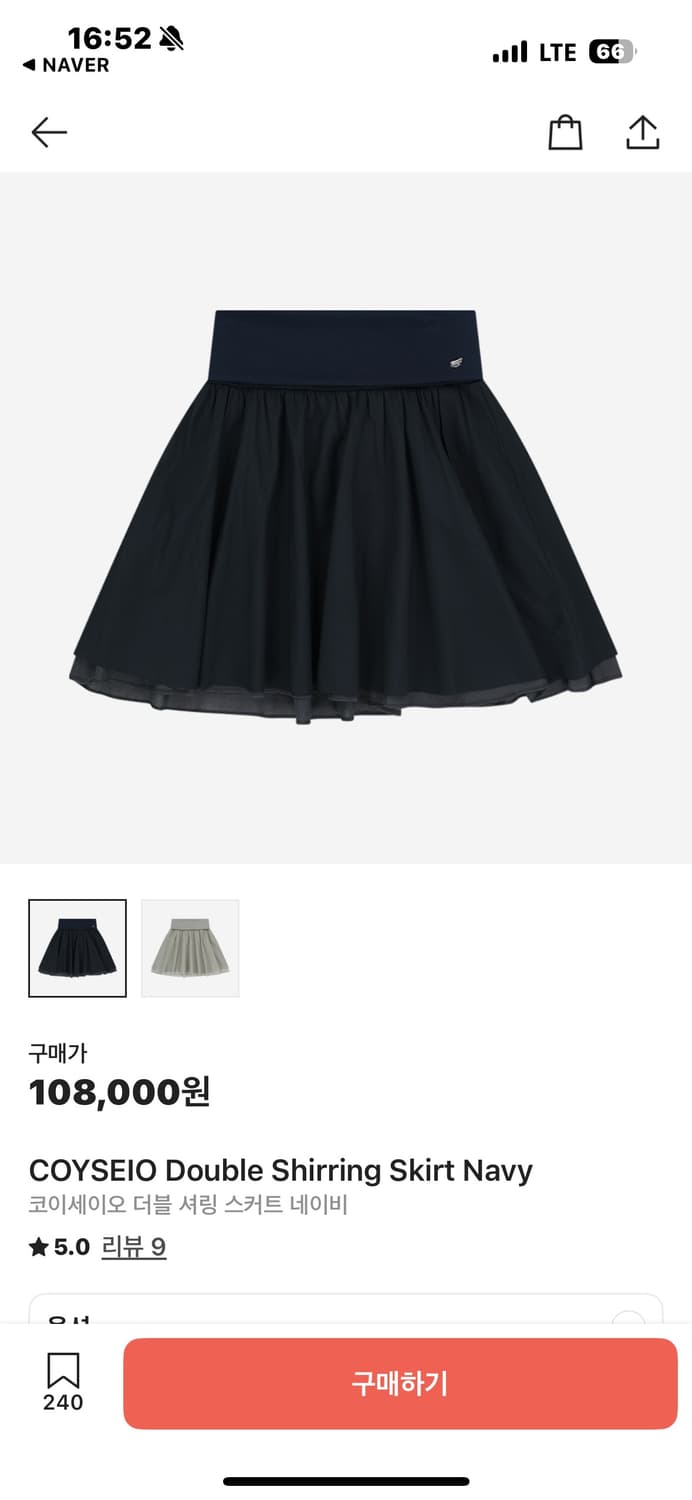
Task: Bookmark this skirt
Action: pos(63,1382)
